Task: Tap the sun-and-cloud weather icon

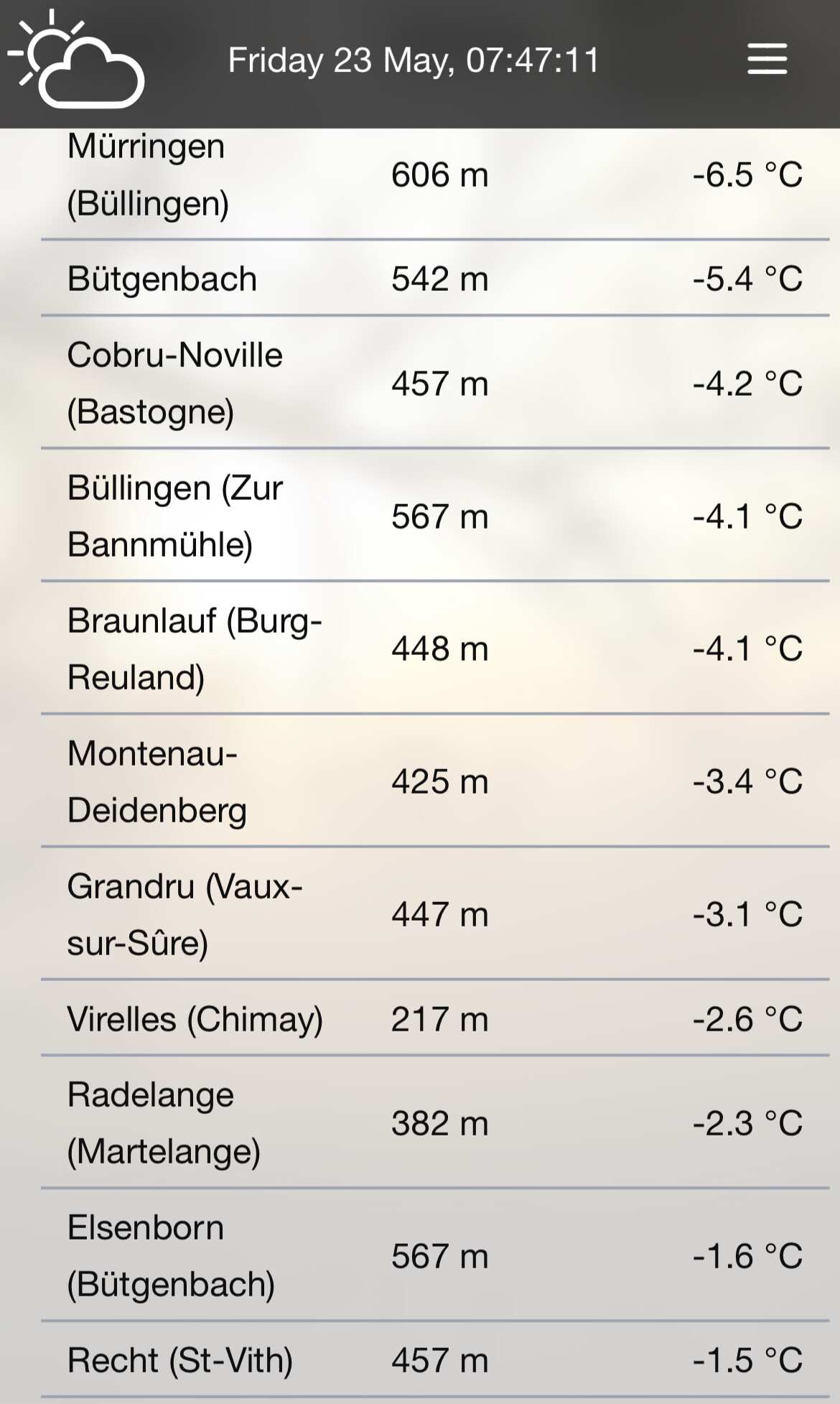Action: pyautogui.click(x=76, y=59)
